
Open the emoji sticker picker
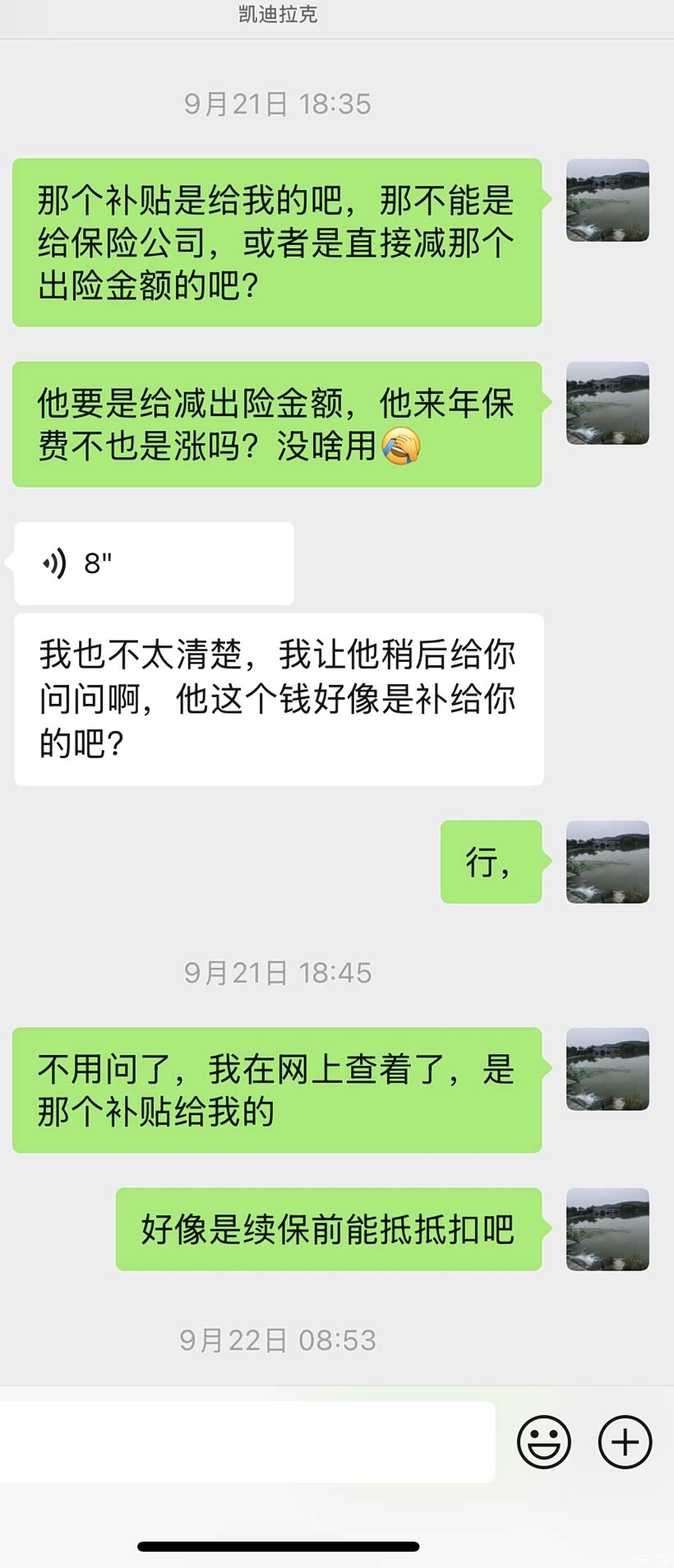[543, 1442]
